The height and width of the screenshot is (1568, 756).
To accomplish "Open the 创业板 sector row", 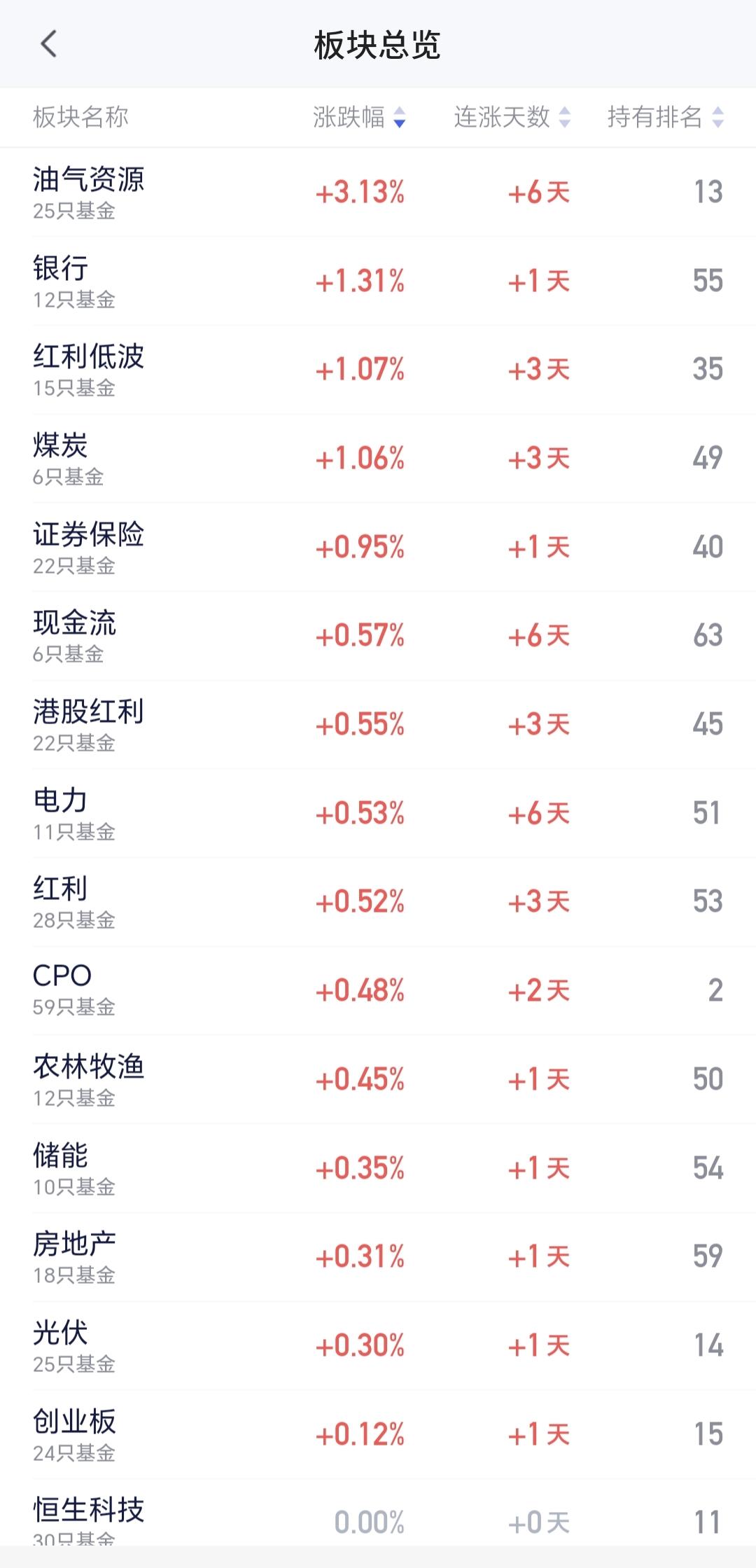I will point(75,1434).
